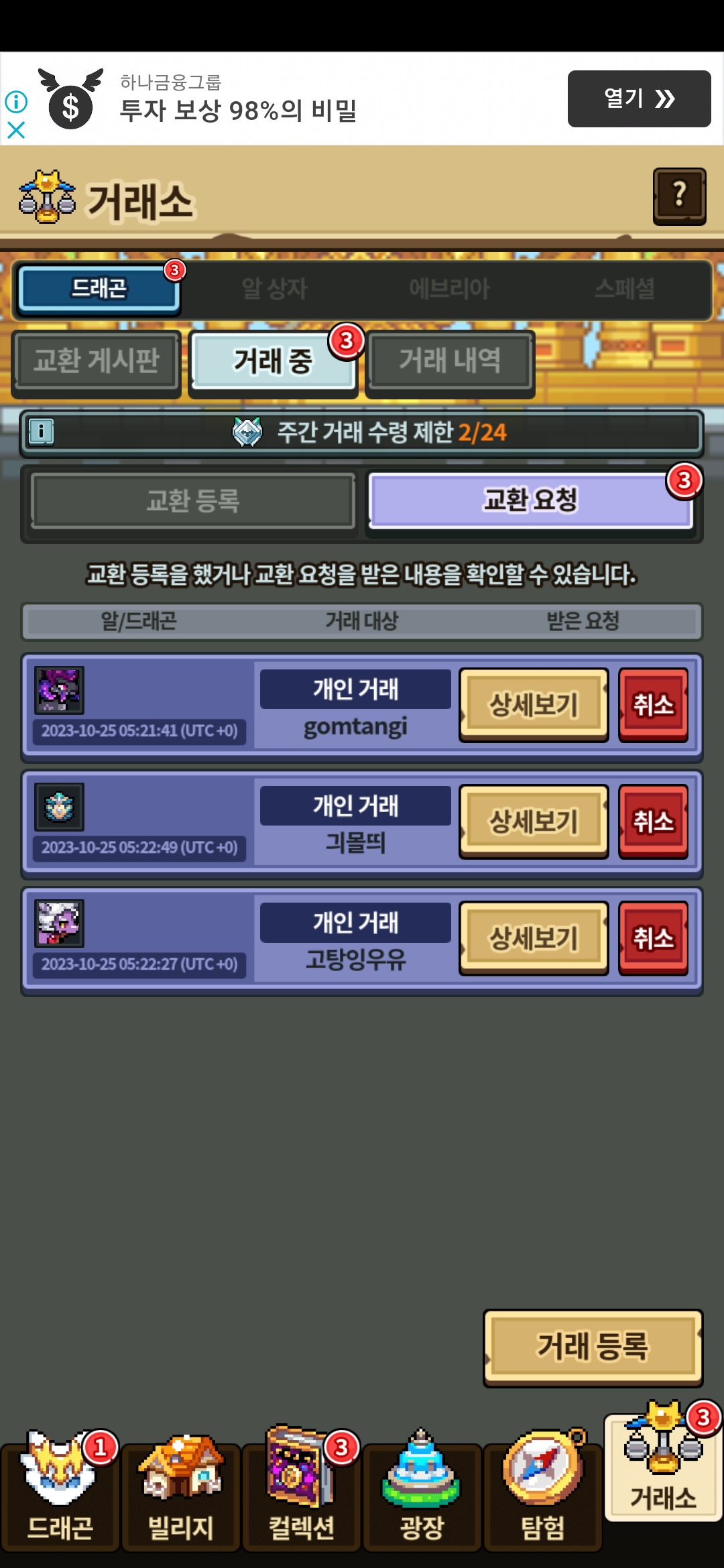Tap the info icon on weekly trade limit
The height and width of the screenshot is (1568, 724).
tap(42, 432)
